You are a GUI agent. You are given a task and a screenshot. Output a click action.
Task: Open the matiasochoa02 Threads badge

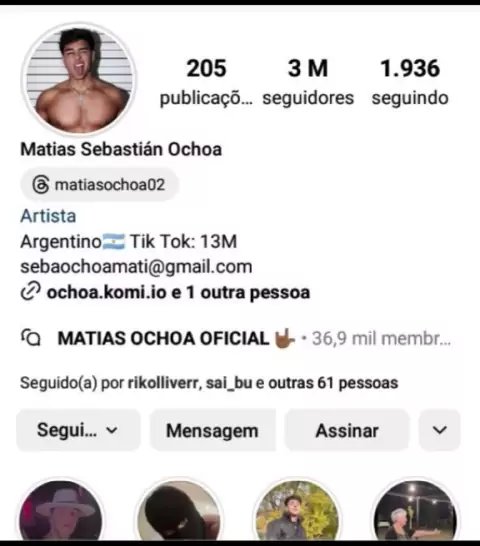pyautogui.click(x=99, y=185)
